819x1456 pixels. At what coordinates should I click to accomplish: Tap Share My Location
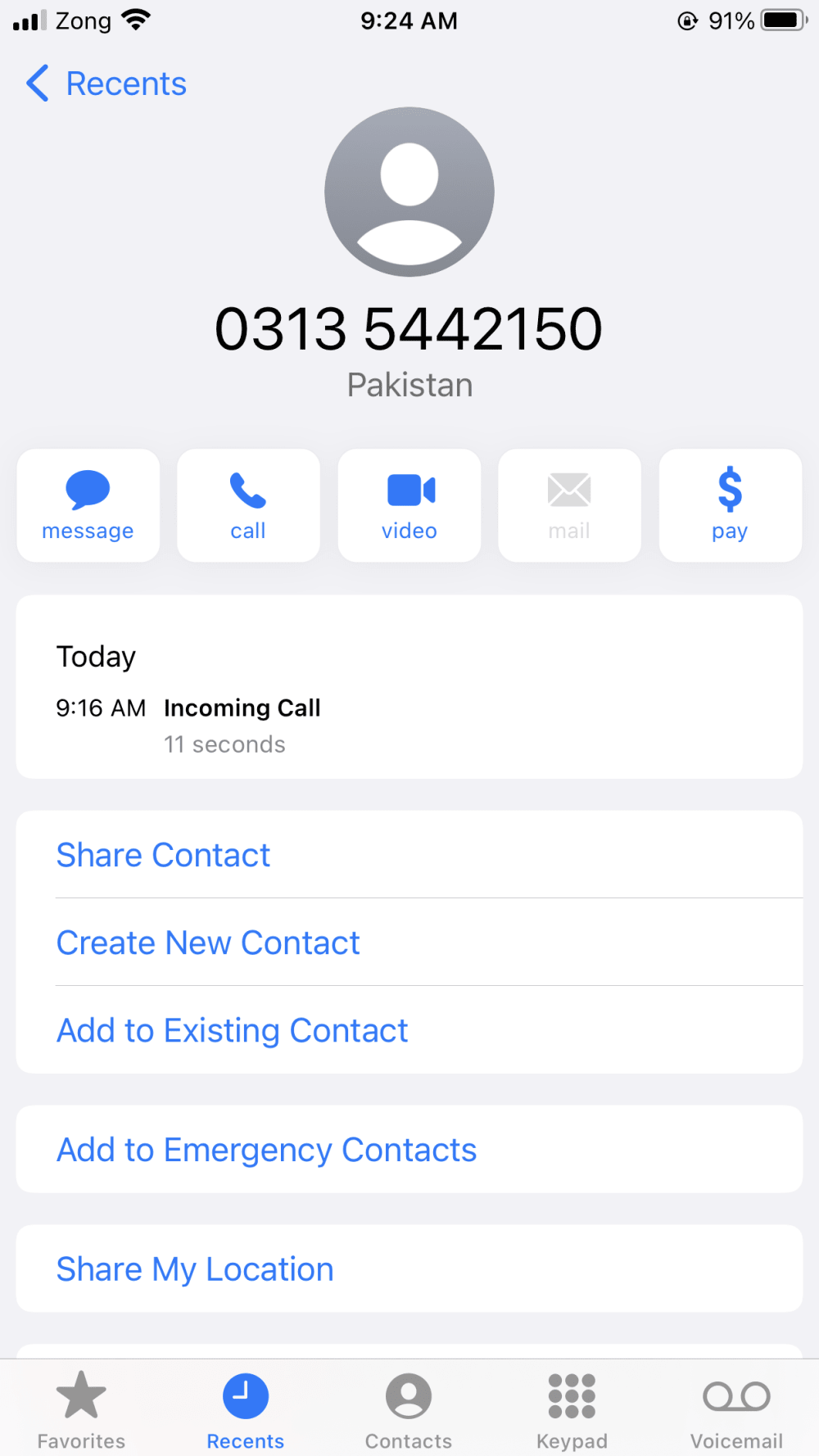[195, 1269]
